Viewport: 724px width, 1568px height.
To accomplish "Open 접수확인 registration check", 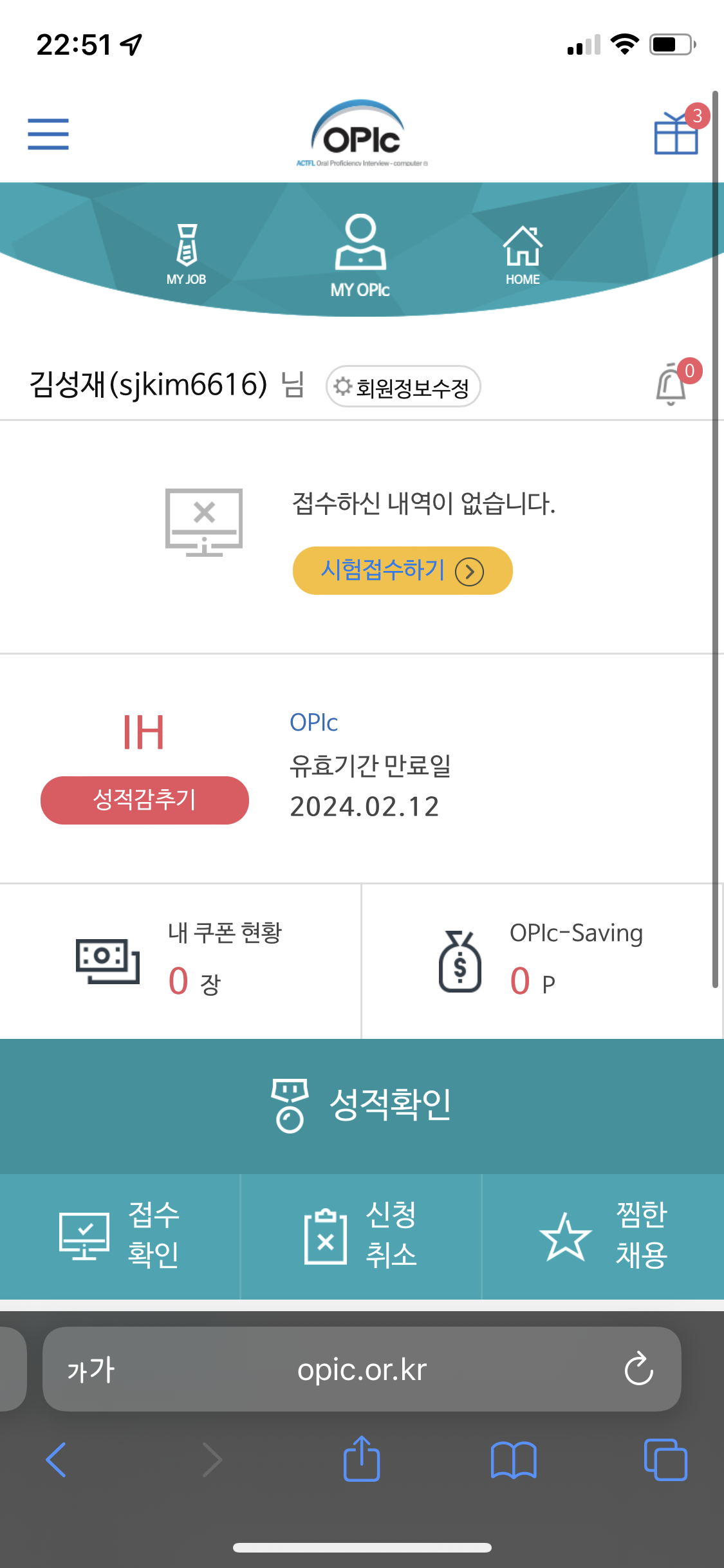I will pyautogui.click(x=120, y=1236).
